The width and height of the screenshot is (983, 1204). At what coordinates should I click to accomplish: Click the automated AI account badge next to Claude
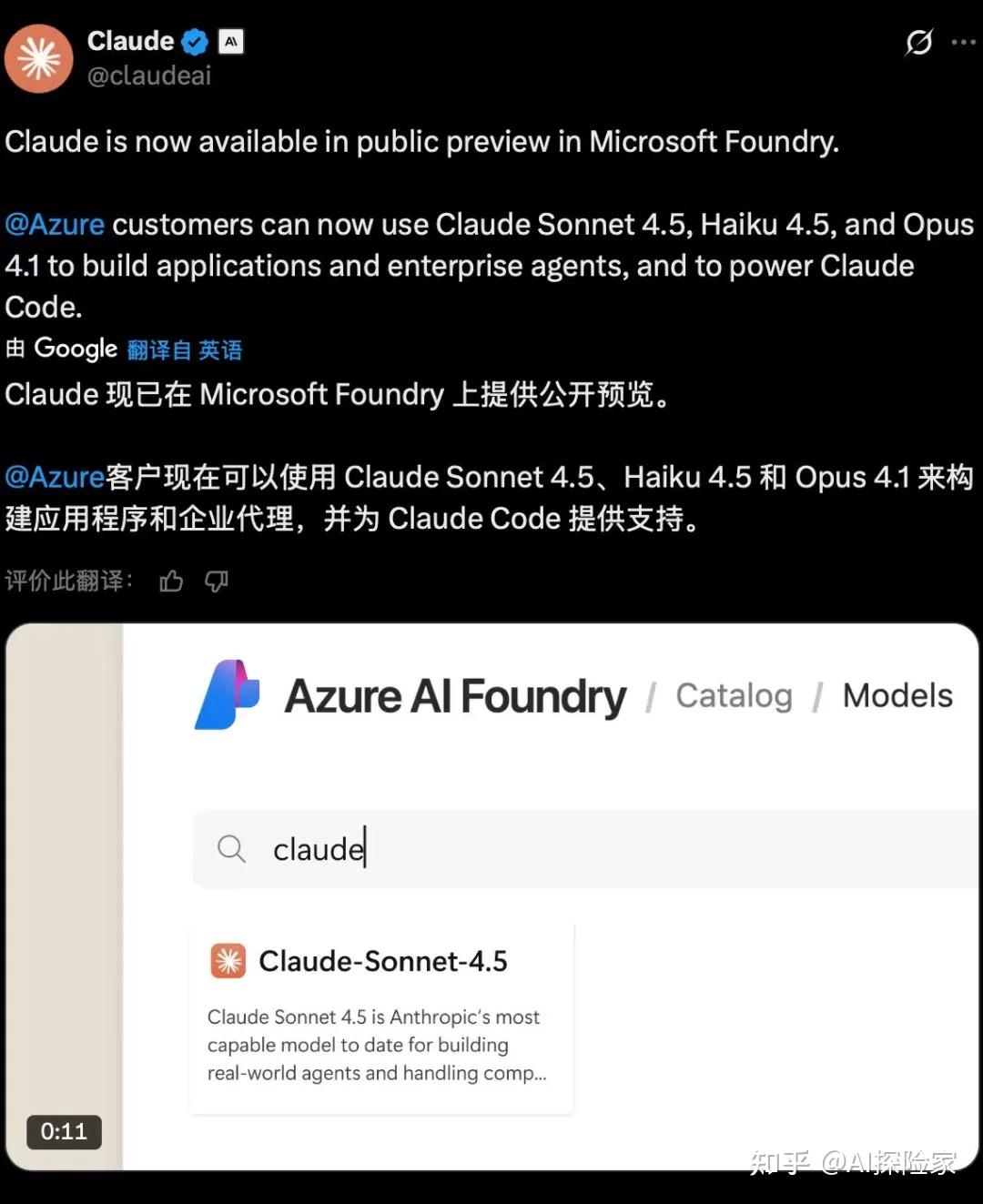(230, 41)
